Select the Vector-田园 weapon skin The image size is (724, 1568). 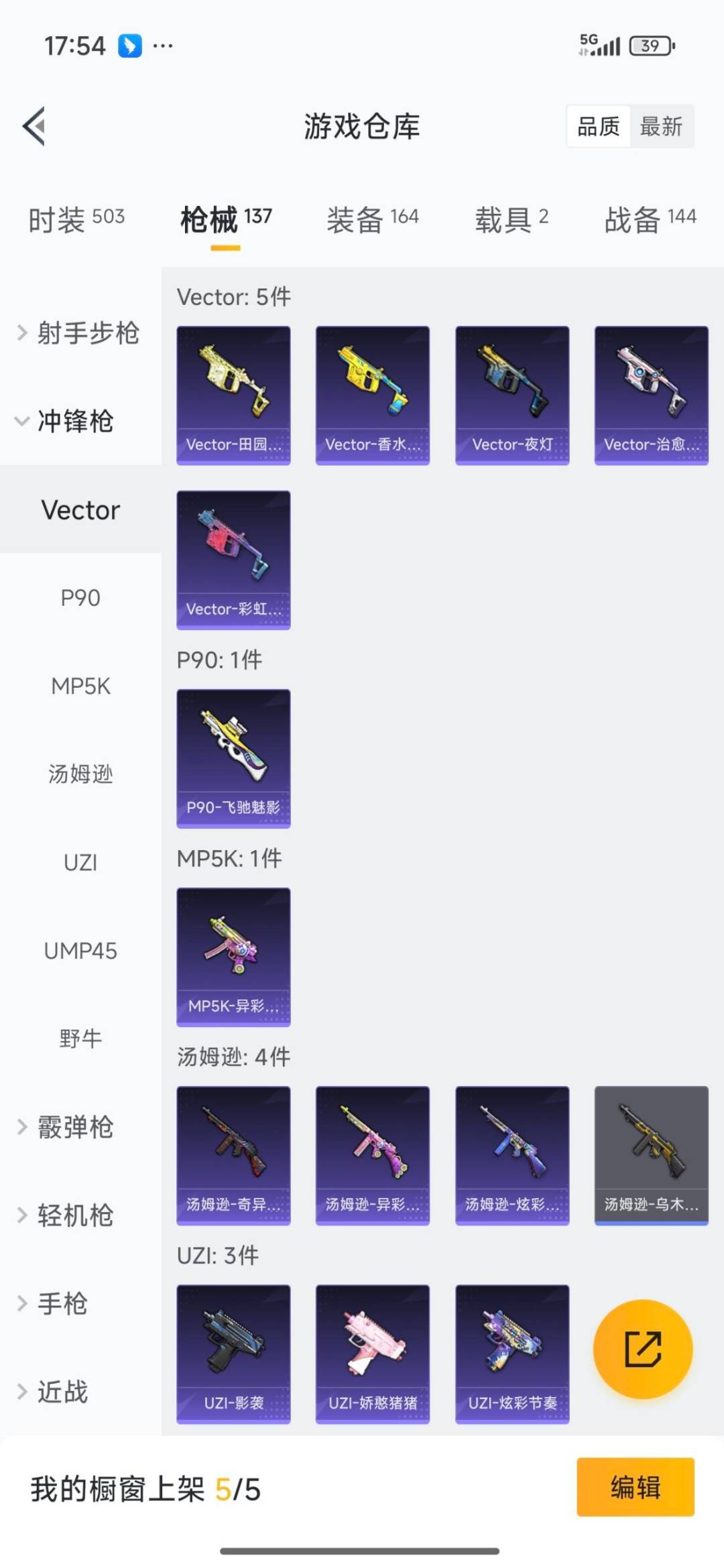(233, 394)
